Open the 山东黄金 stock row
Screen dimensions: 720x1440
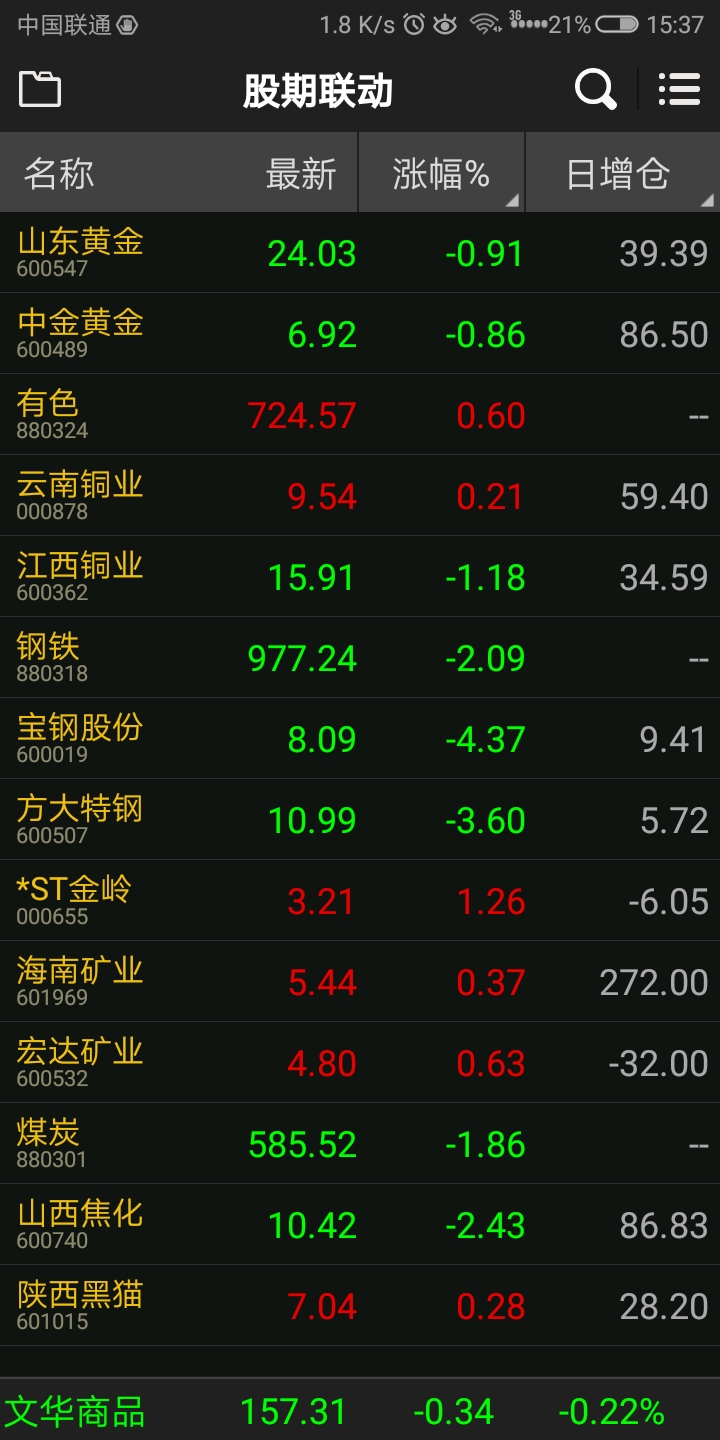pos(360,252)
